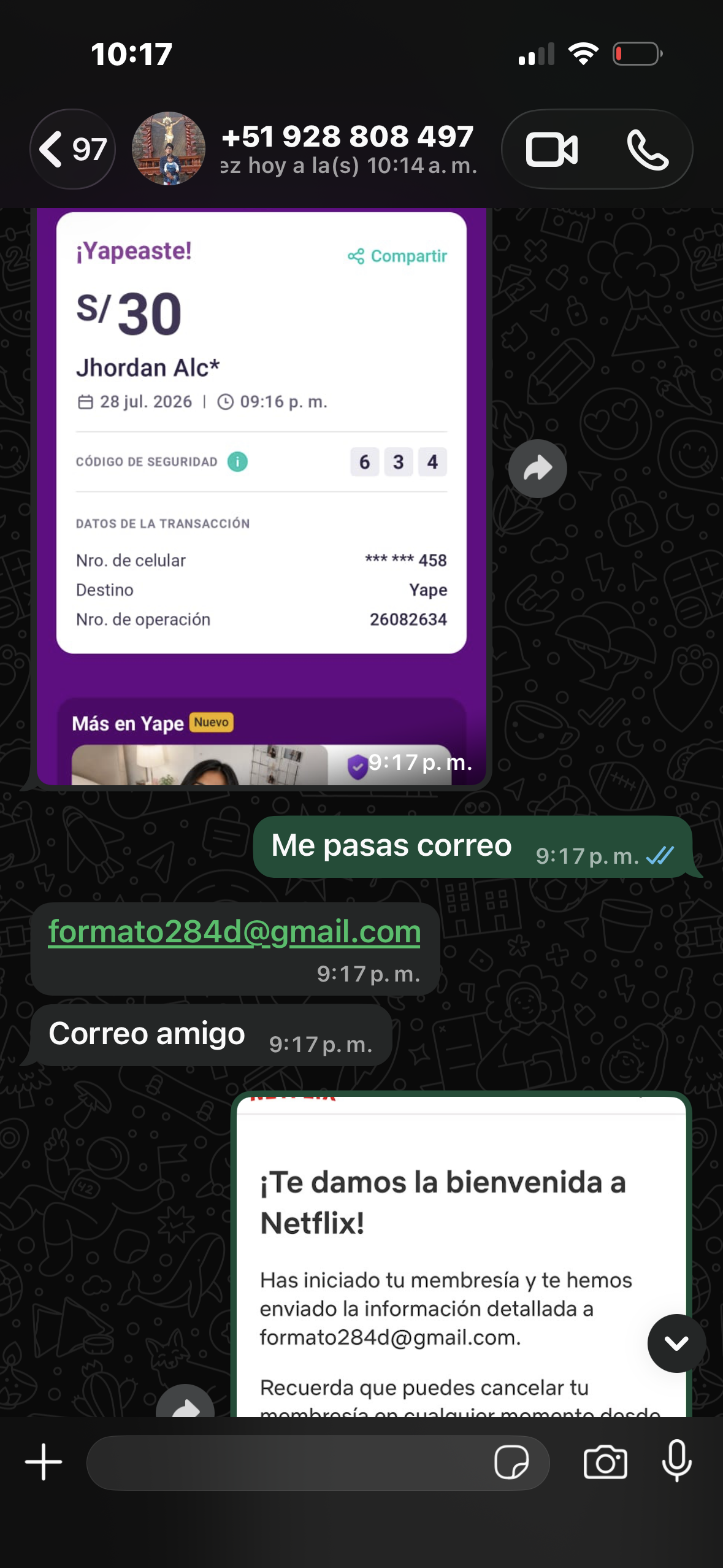Start a video call with this contact

pos(551,150)
